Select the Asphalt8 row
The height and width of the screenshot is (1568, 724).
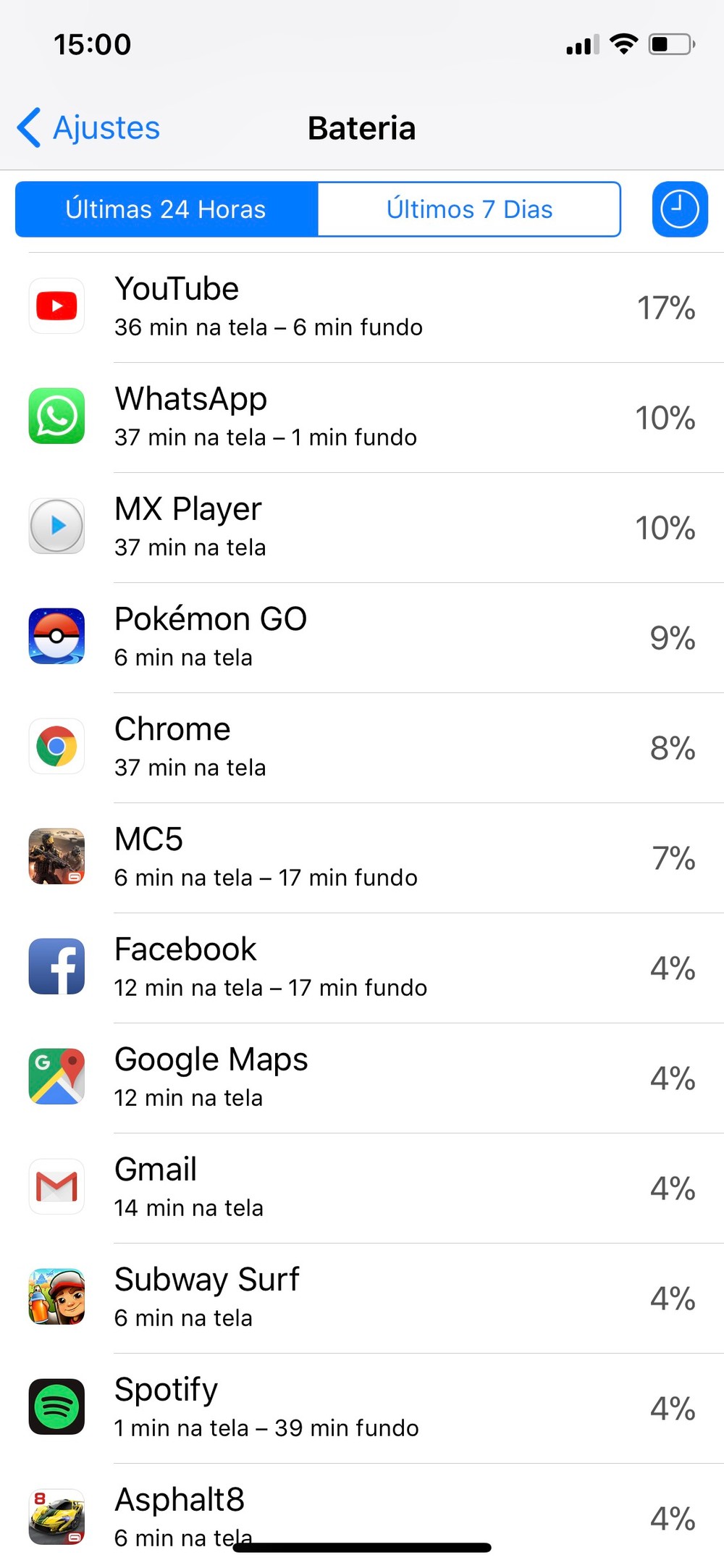click(x=362, y=1510)
